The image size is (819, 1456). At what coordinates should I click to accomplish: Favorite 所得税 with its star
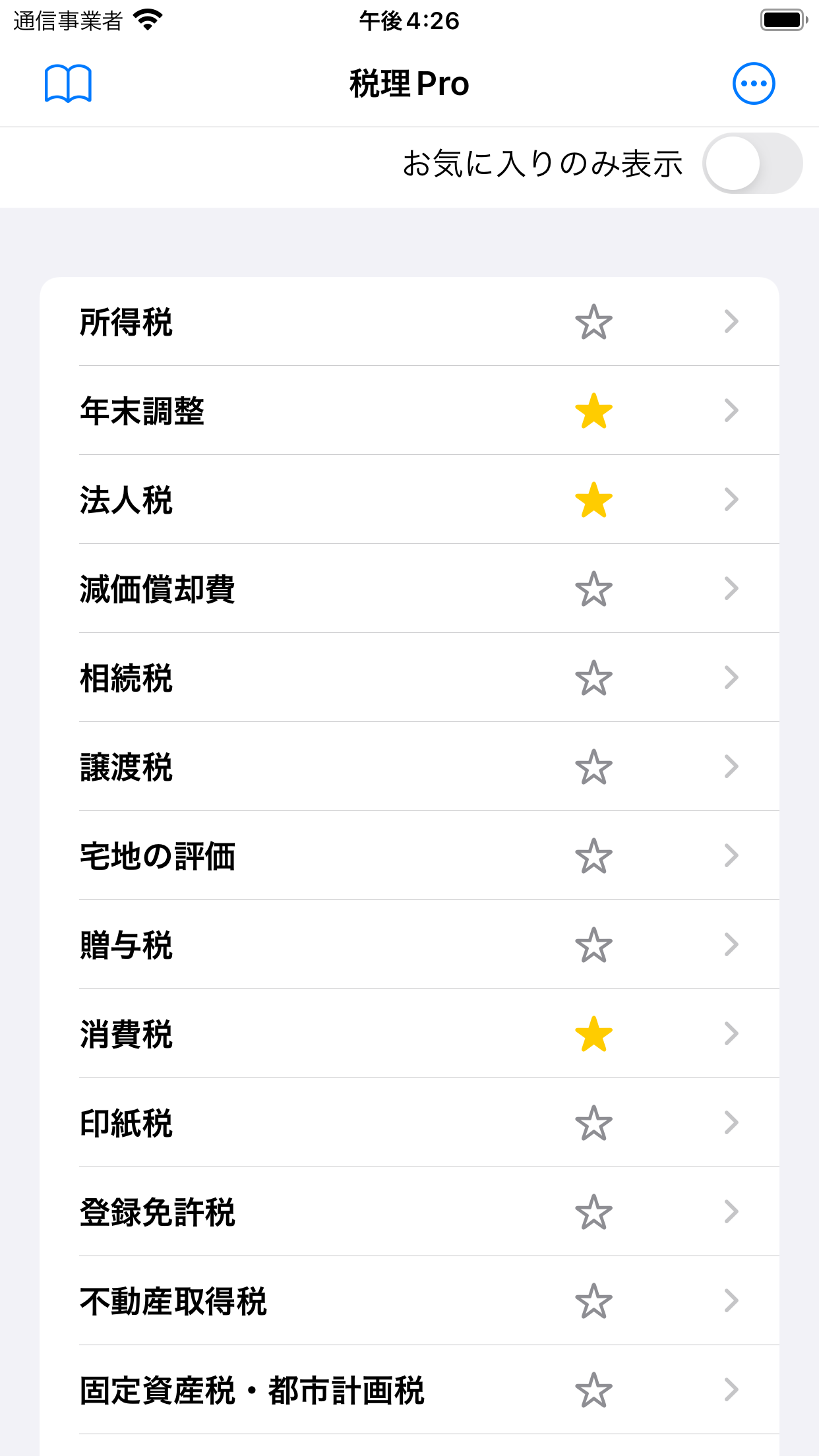click(x=593, y=322)
